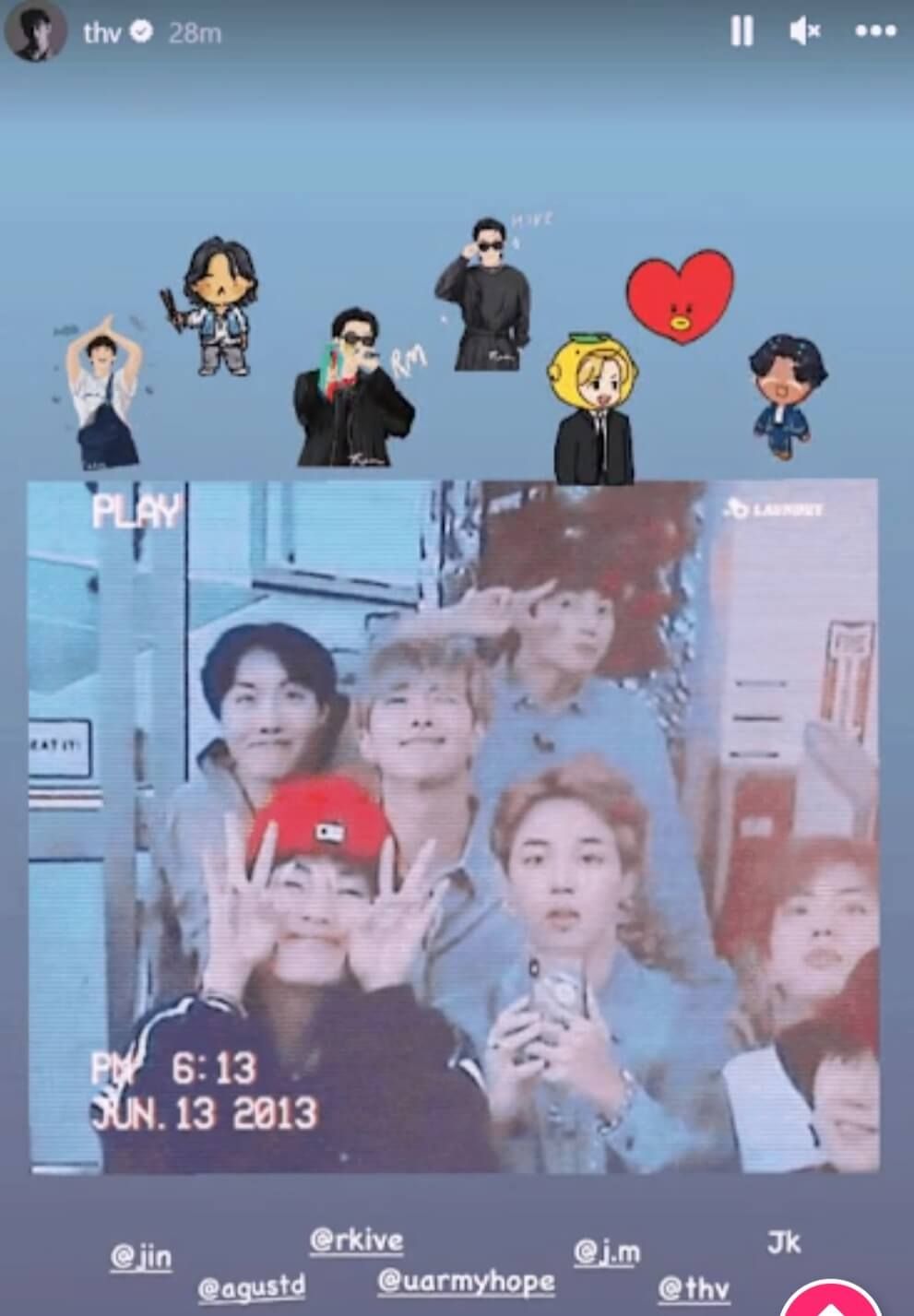Image resolution: width=914 pixels, height=1316 pixels.
Task: Tap the thv username in the header
Action: [100, 33]
